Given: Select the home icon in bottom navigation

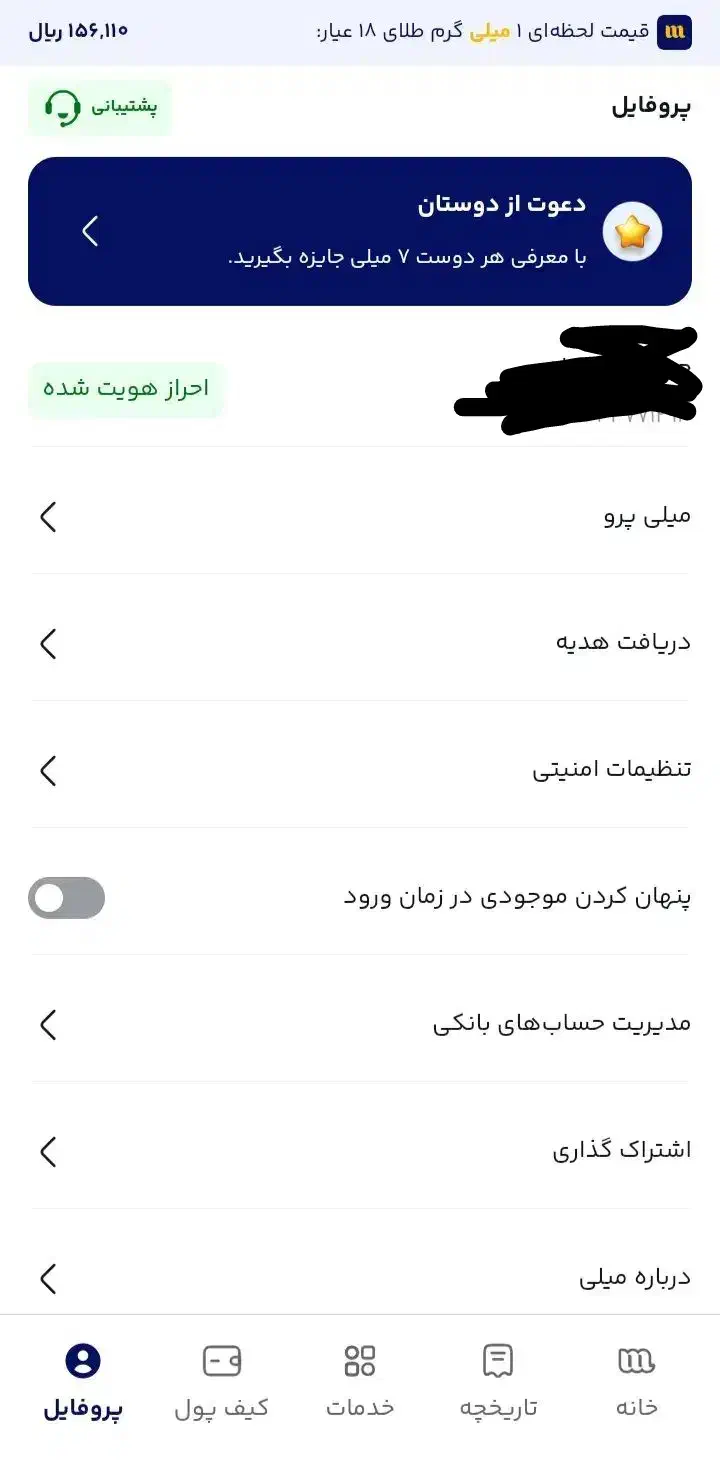Looking at the screenshot, I should (636, 1360).
